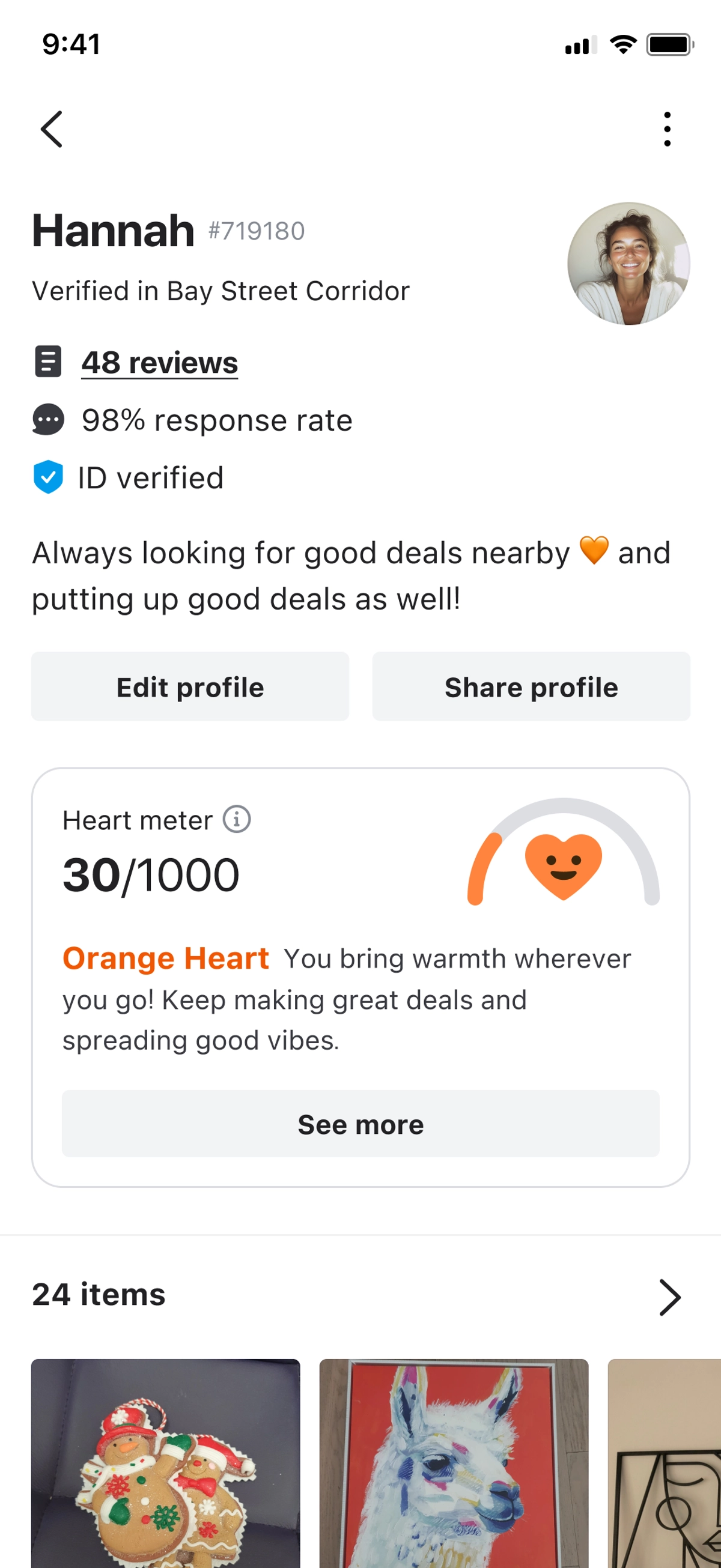The height and width of the screenshot is (1568, 721).
Task: Open the three-dot overflow menu
Action: pyautogui.click(x=668, y=129)
